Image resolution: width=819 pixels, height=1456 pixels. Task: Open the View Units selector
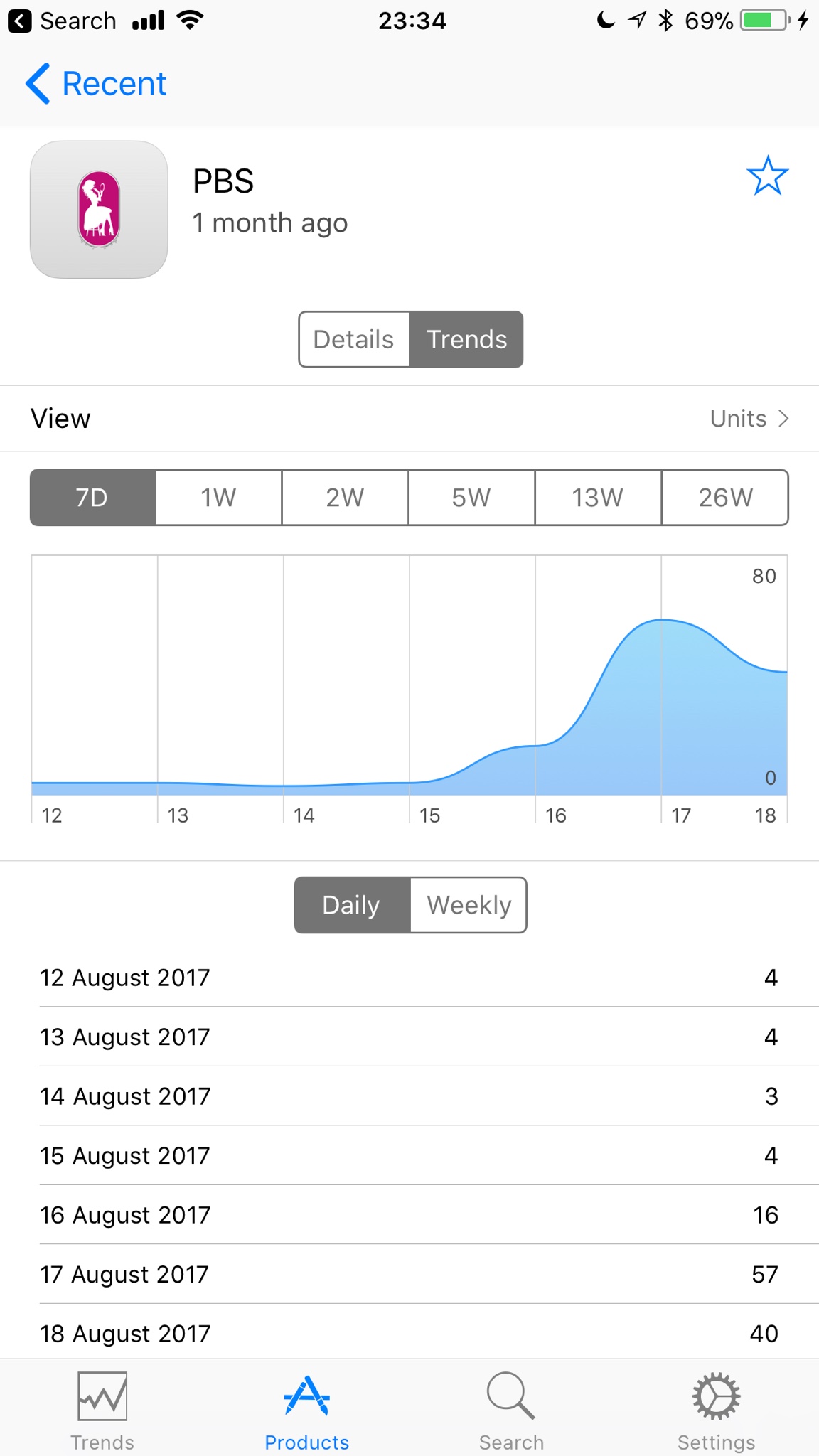pos(749,419)
